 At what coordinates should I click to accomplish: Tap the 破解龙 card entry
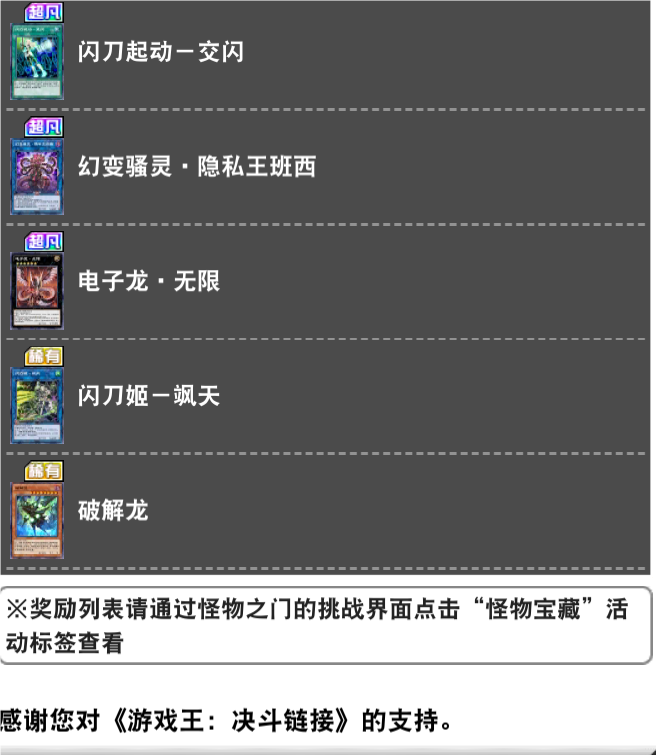pyautogui.click(x=112, y=511)
